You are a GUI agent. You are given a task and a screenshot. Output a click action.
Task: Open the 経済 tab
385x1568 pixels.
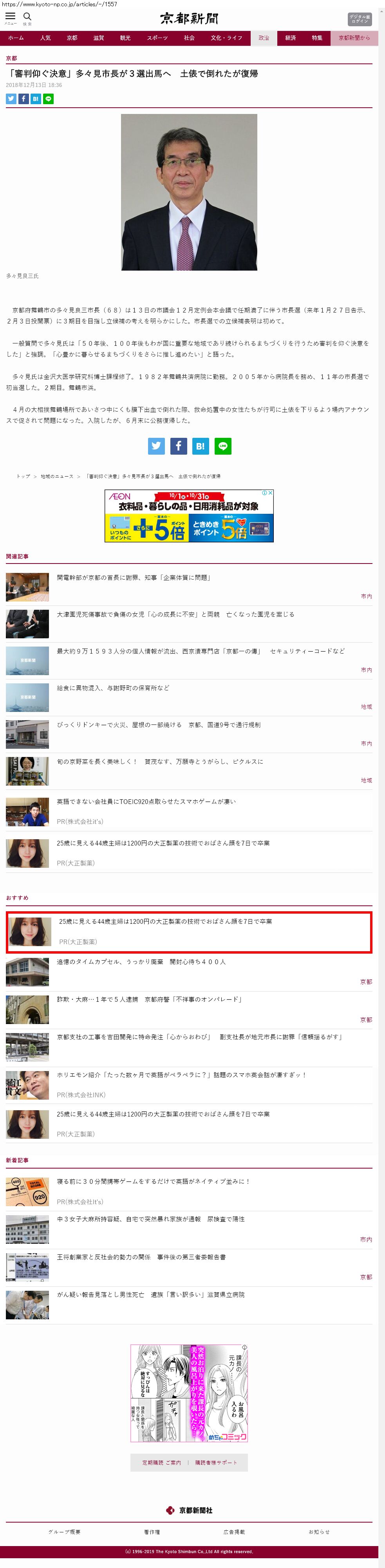pyautogui.click(x=291, y=38)
